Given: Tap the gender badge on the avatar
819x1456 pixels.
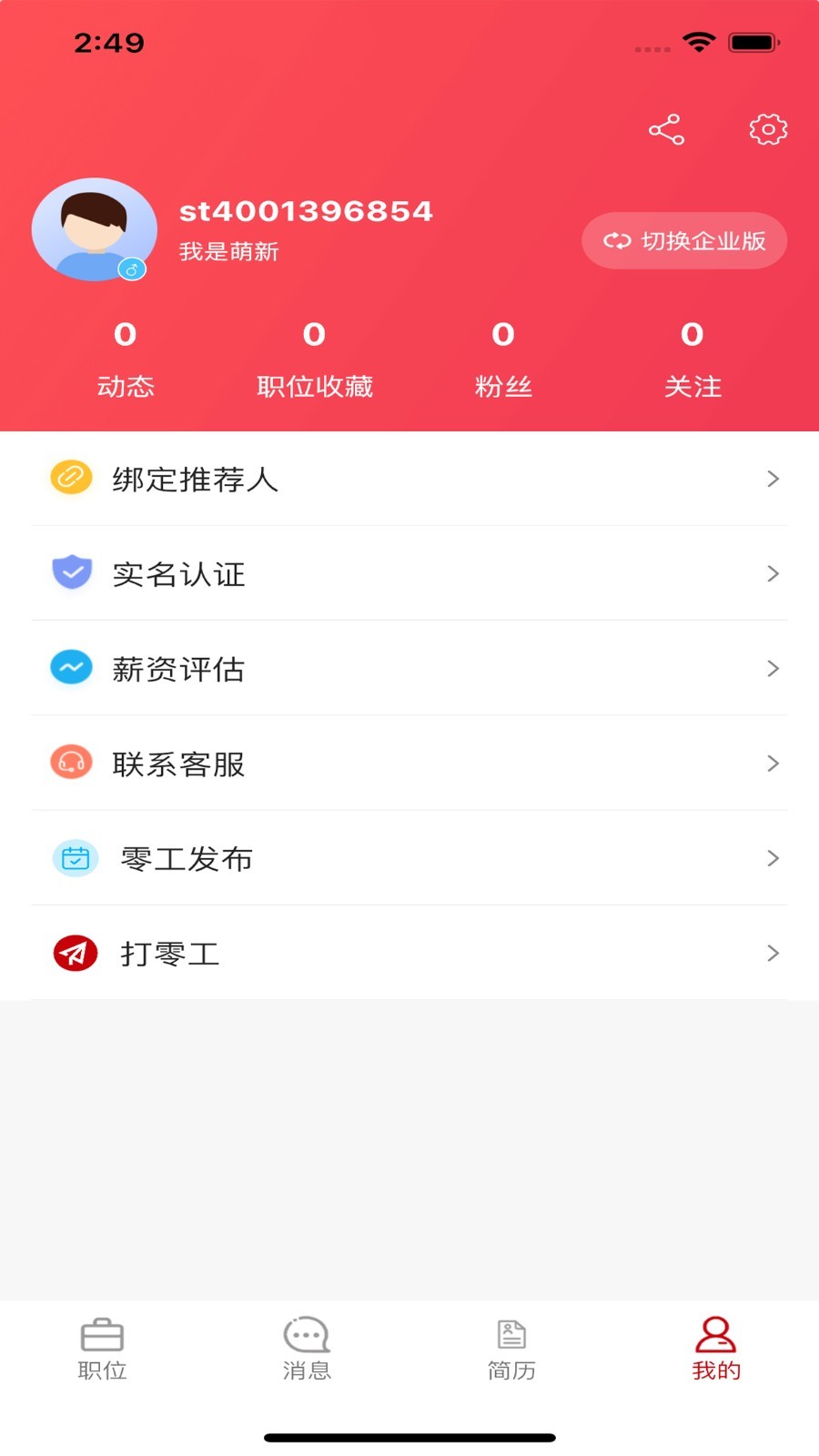Looking at the screenshot, I should click(x=132, y=268).
